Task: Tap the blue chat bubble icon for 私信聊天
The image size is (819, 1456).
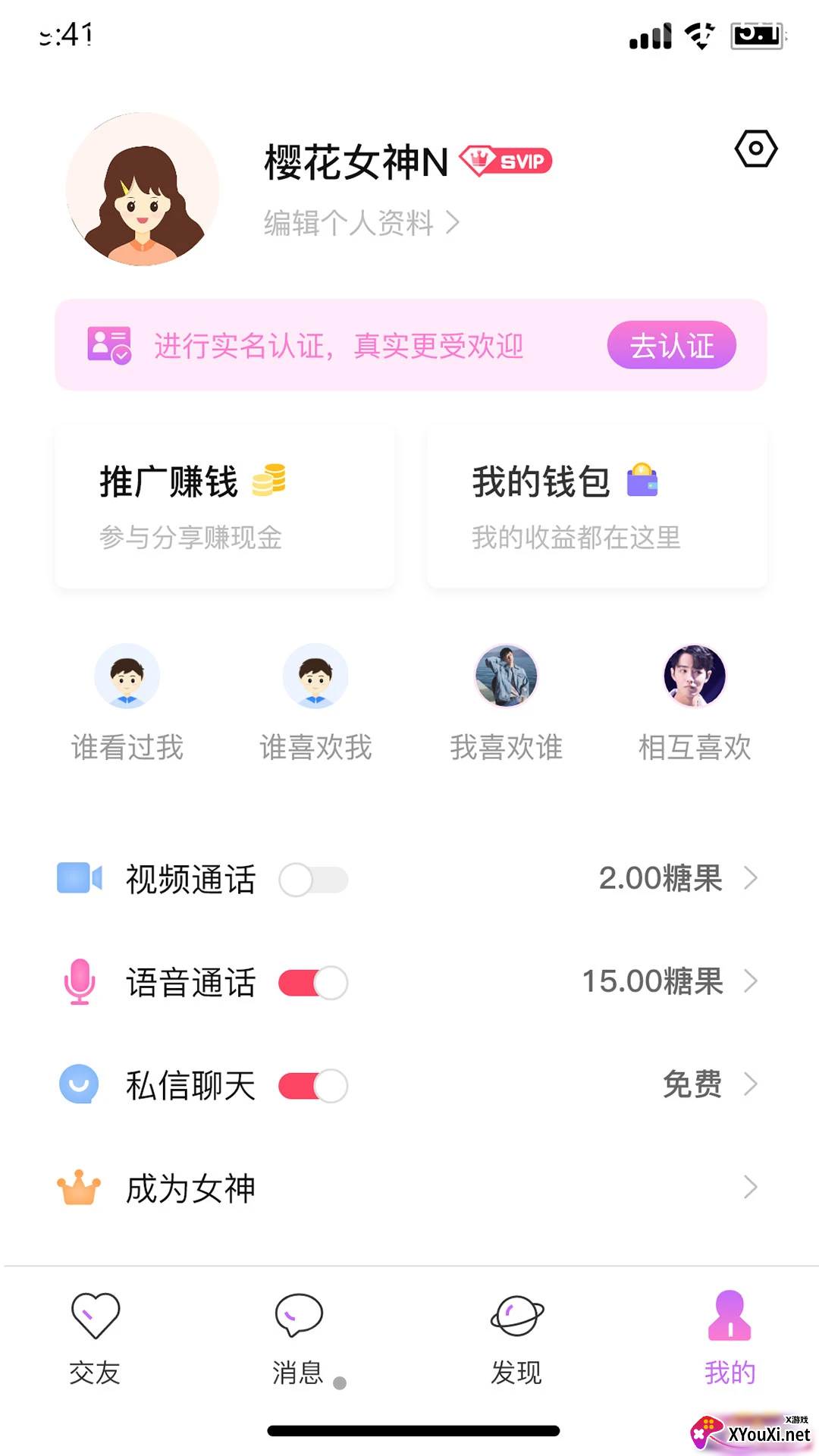Action: pyautogui.click(x=80, y=1084)
